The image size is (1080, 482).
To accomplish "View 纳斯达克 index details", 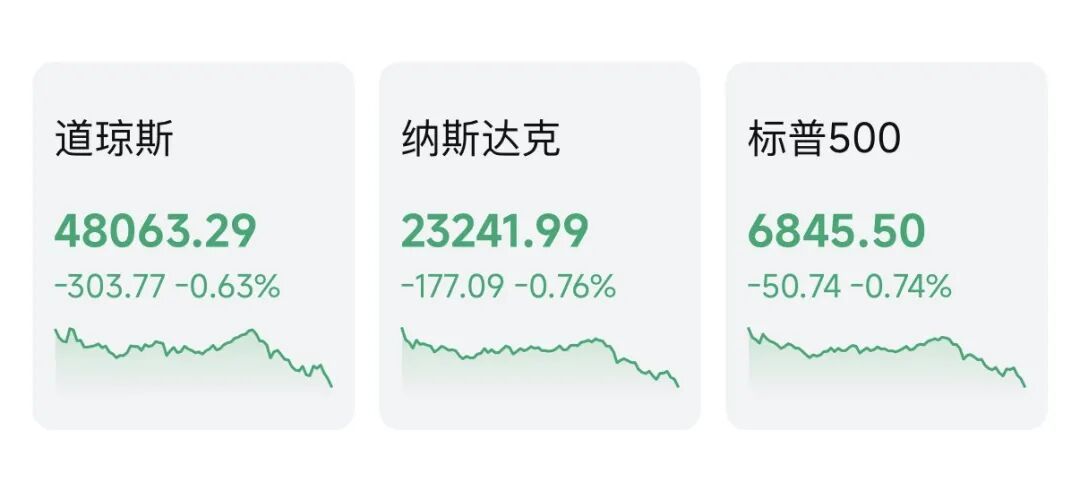I will pos(539,245).
